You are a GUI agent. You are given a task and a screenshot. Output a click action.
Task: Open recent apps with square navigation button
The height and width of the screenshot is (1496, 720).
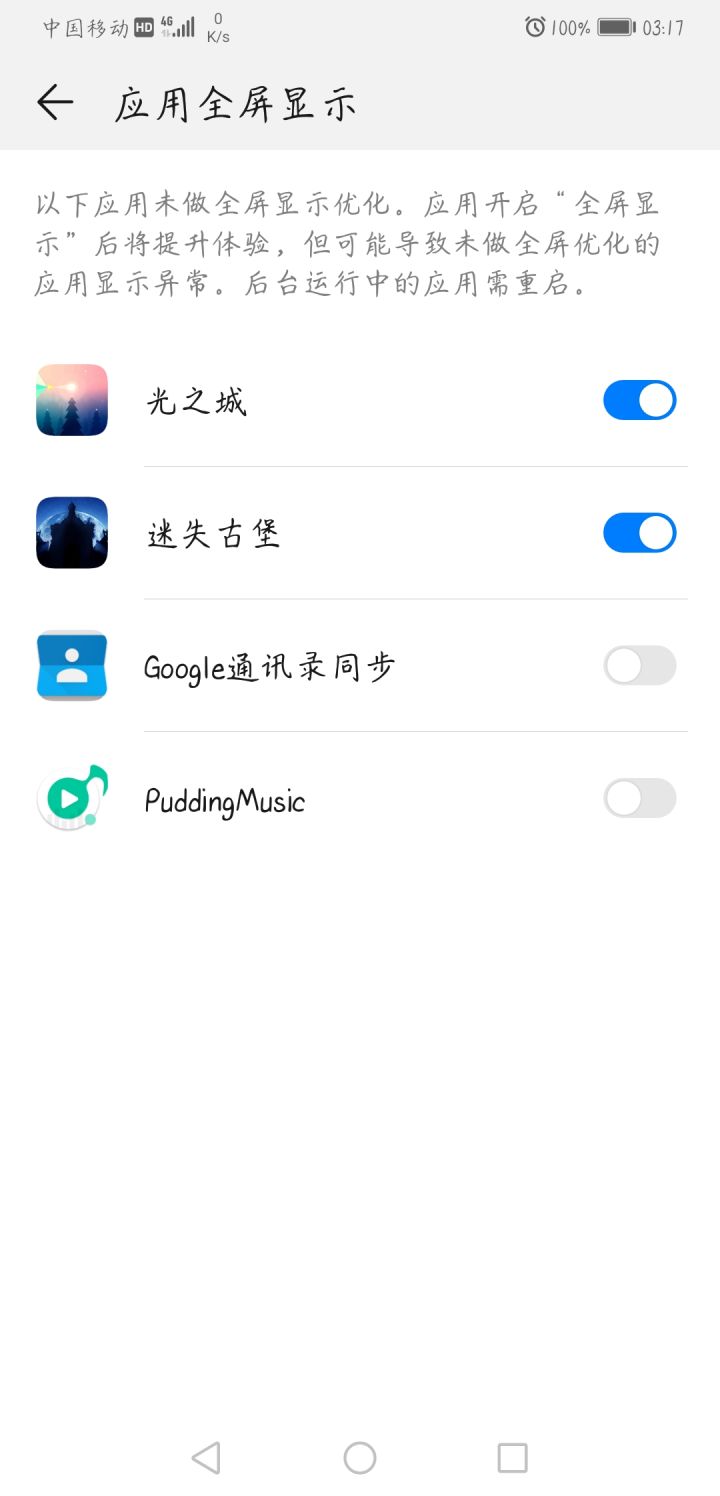click(x=512, y=1458)
